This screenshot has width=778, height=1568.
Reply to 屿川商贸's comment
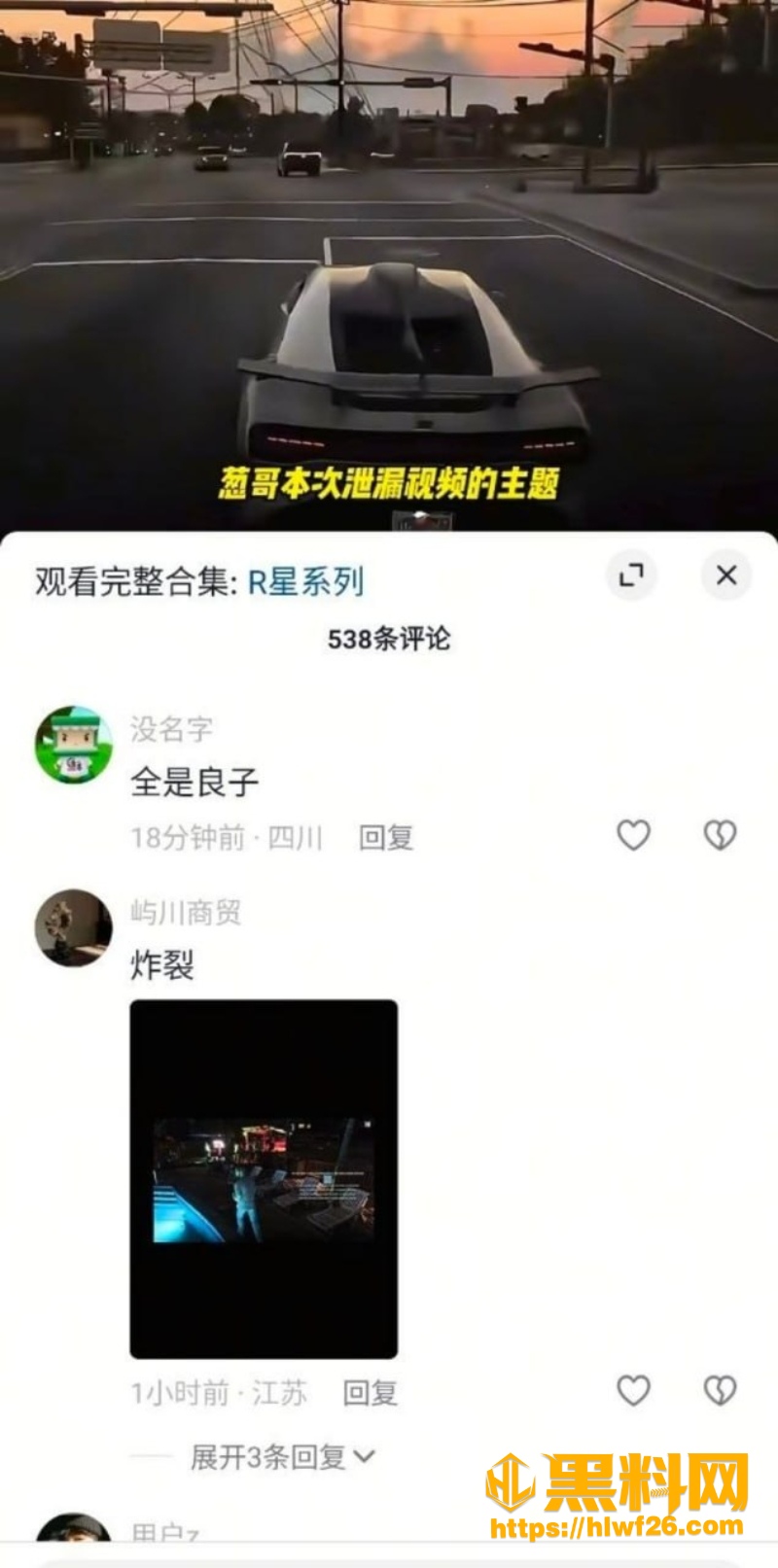(371, 1393)
